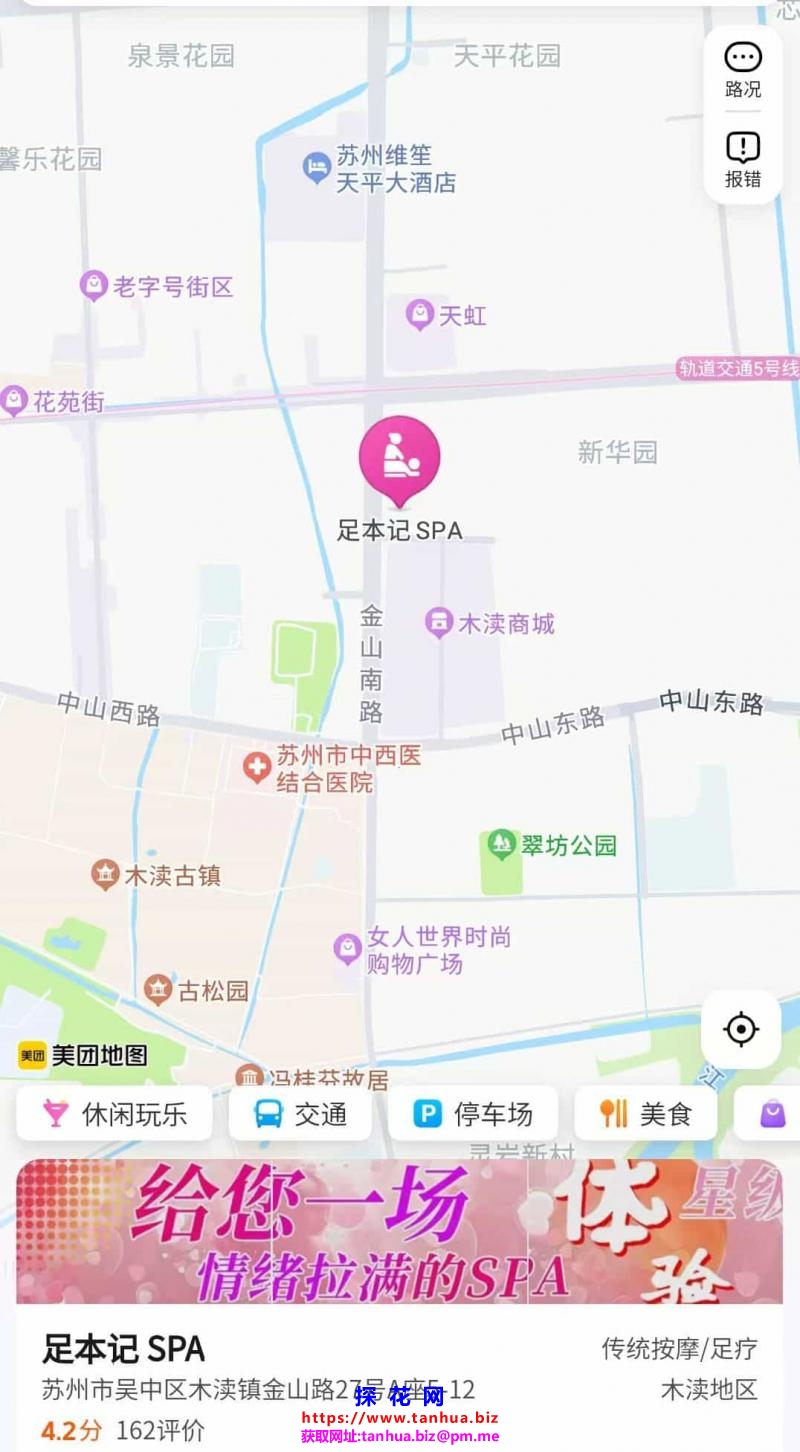Select the 休闲玩乐 category chip

pos(114,1113)
